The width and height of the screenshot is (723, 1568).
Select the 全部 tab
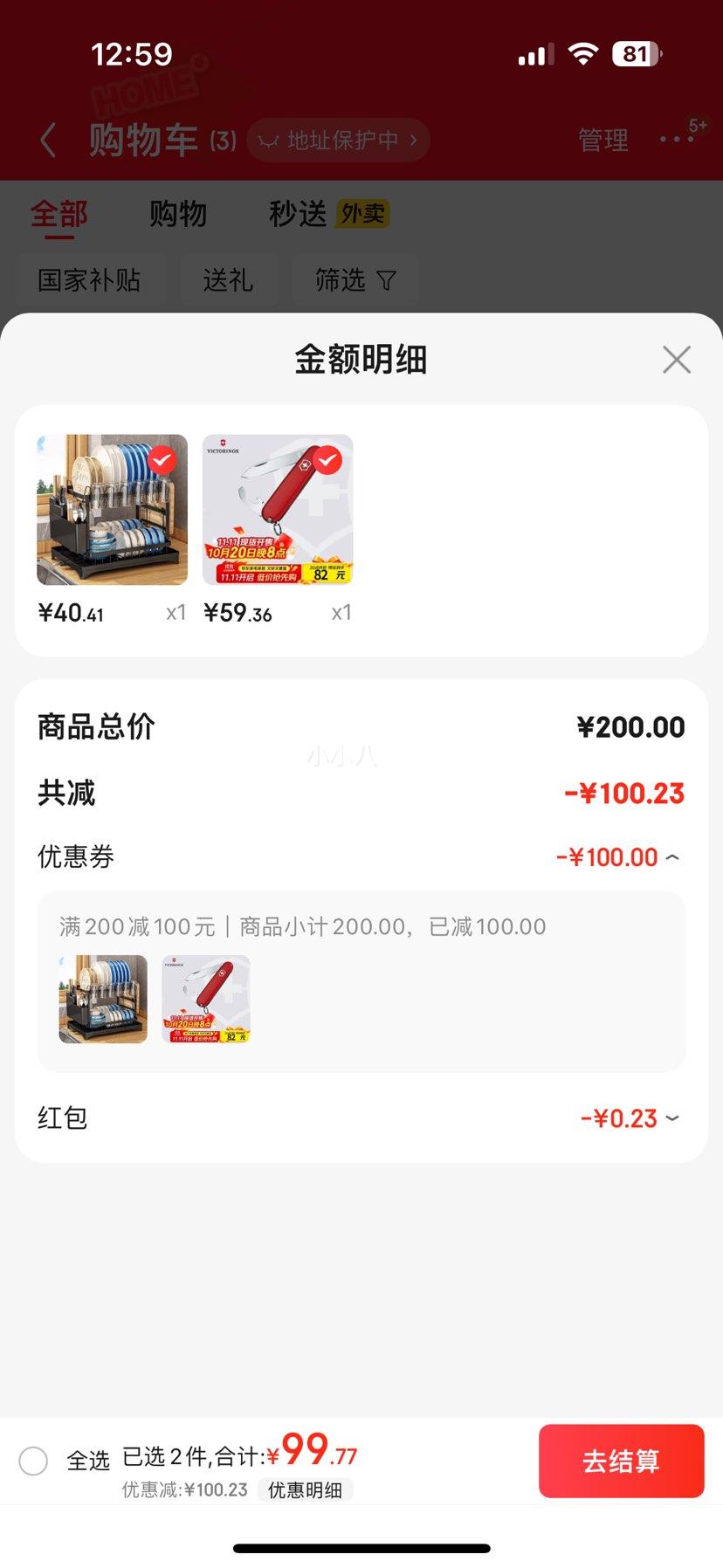point(59,214)
